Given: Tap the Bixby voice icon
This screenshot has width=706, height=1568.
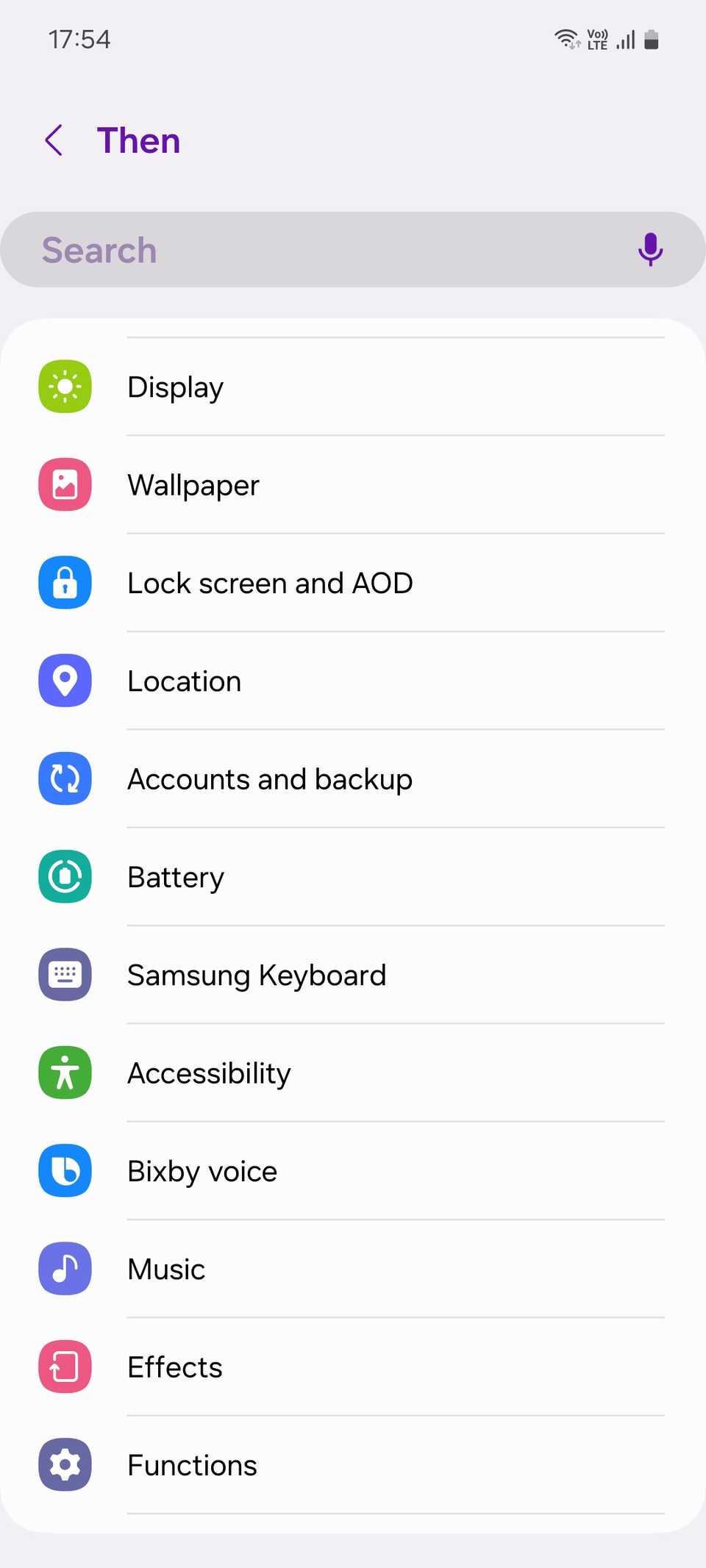Looking at the screenshot, I should [x=65, y=1170].
